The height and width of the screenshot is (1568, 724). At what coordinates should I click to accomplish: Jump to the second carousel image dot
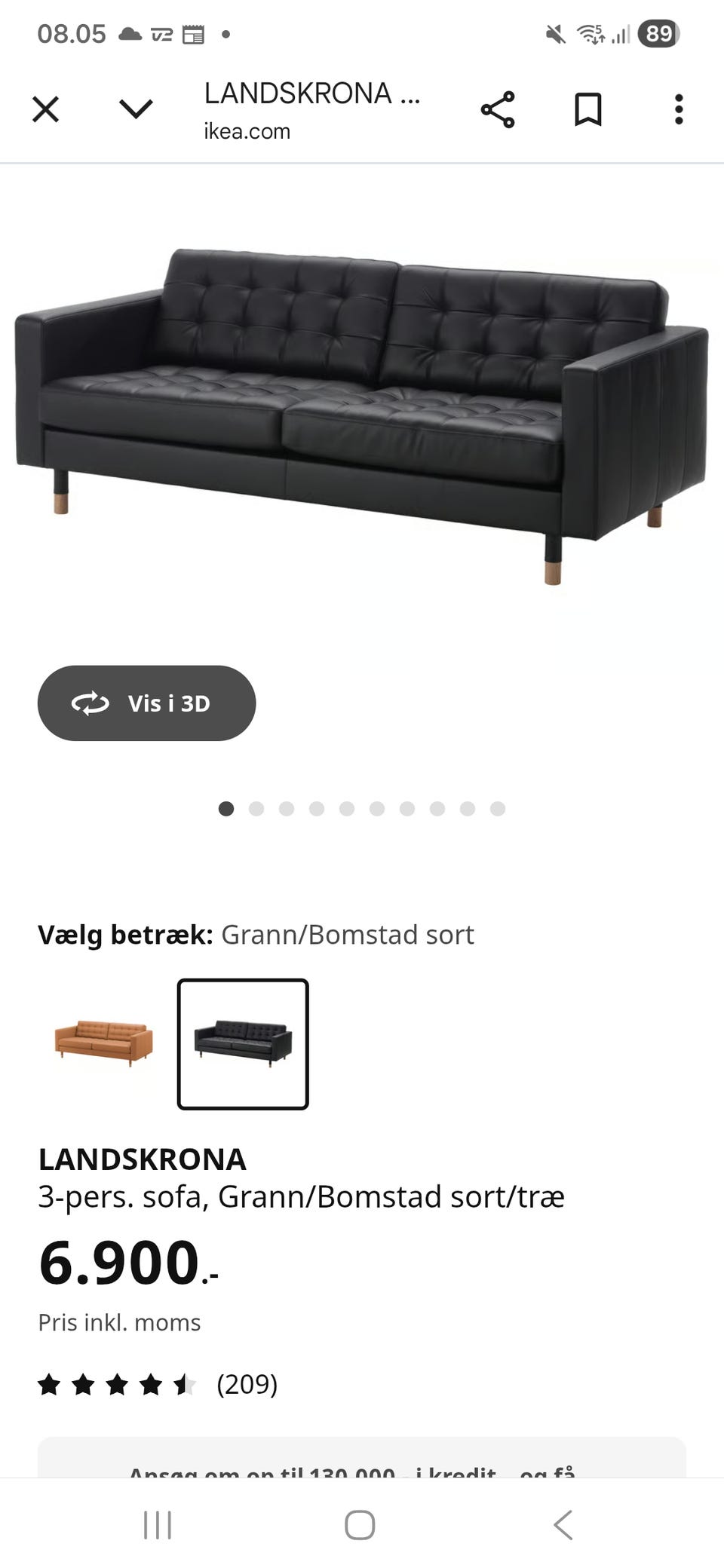click(256, 808)
